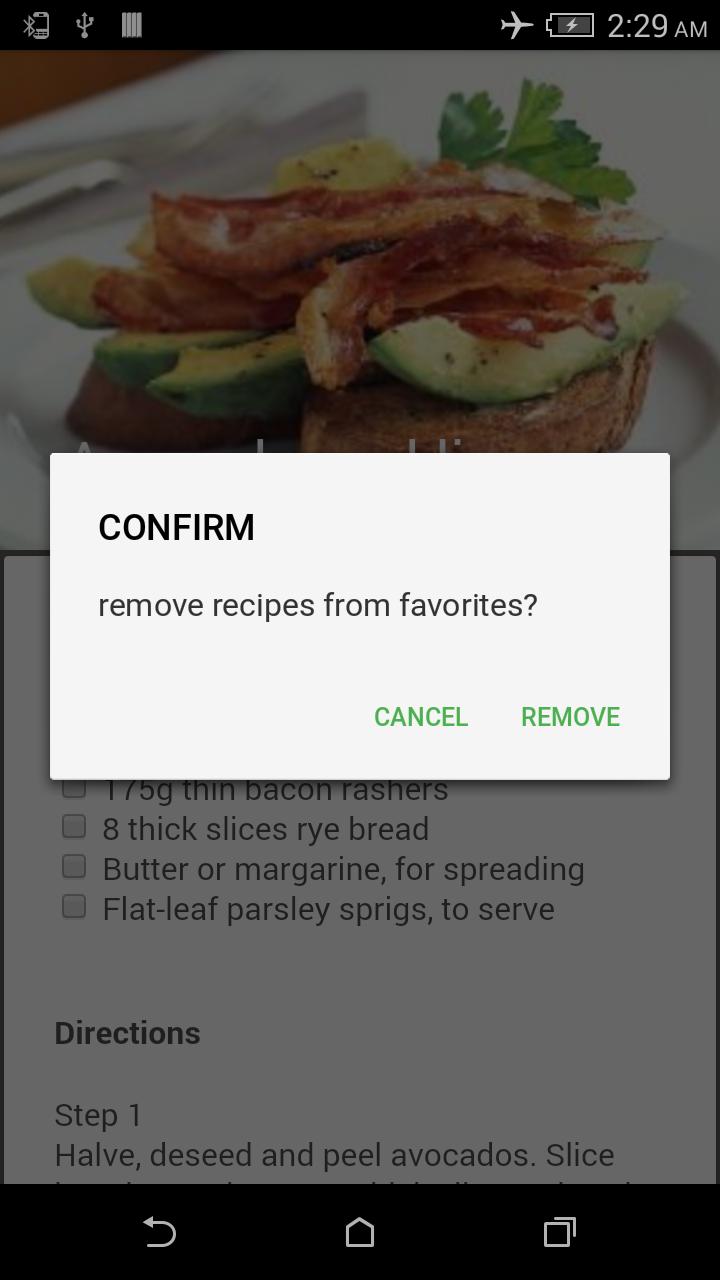Check the "175g thin bacon rashers" ingredient
This screenshot has width=720, height=1280.
(x=74, y=786)
